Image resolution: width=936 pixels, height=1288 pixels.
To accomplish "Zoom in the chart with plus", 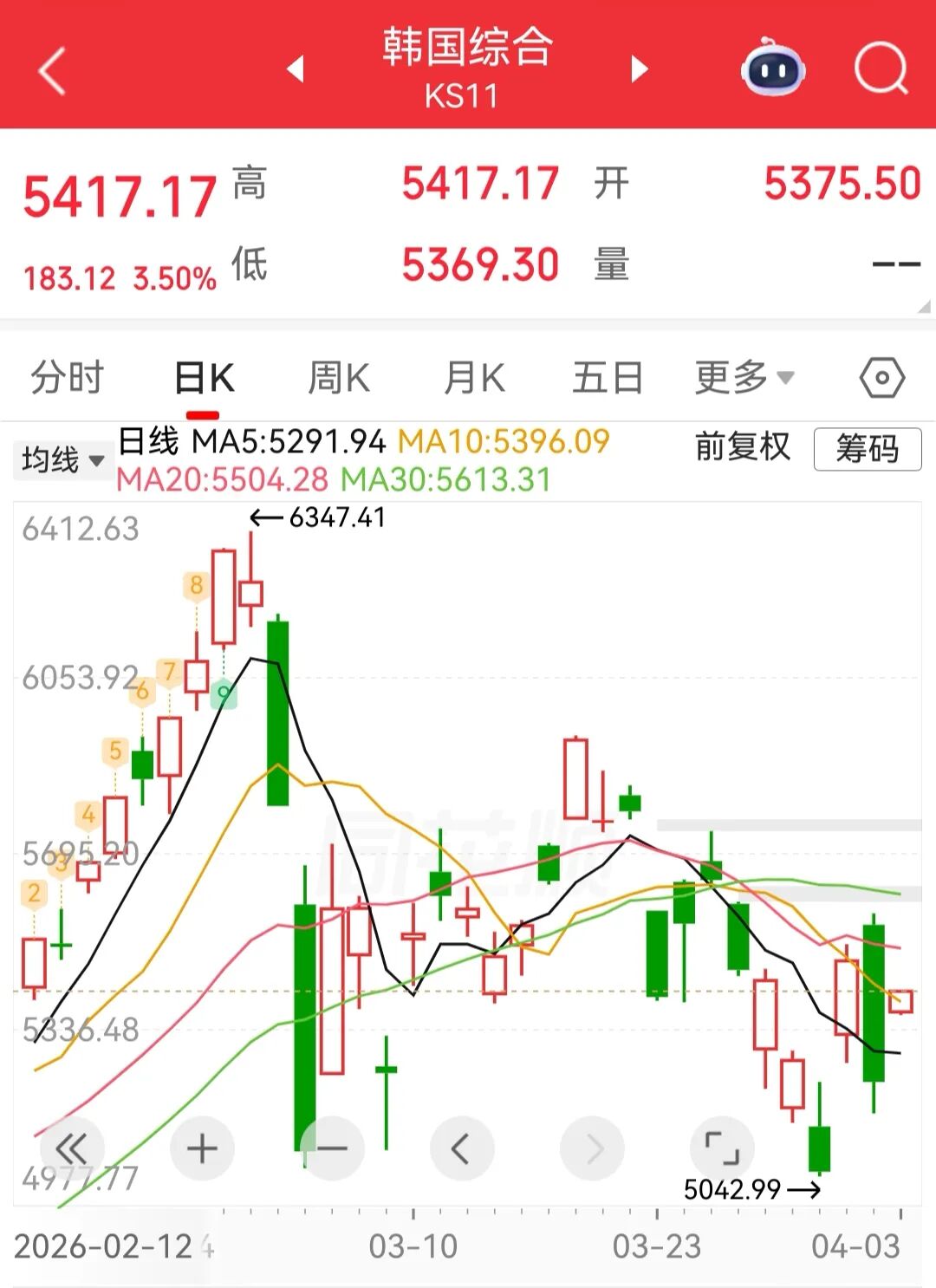I will (203, 1149).
